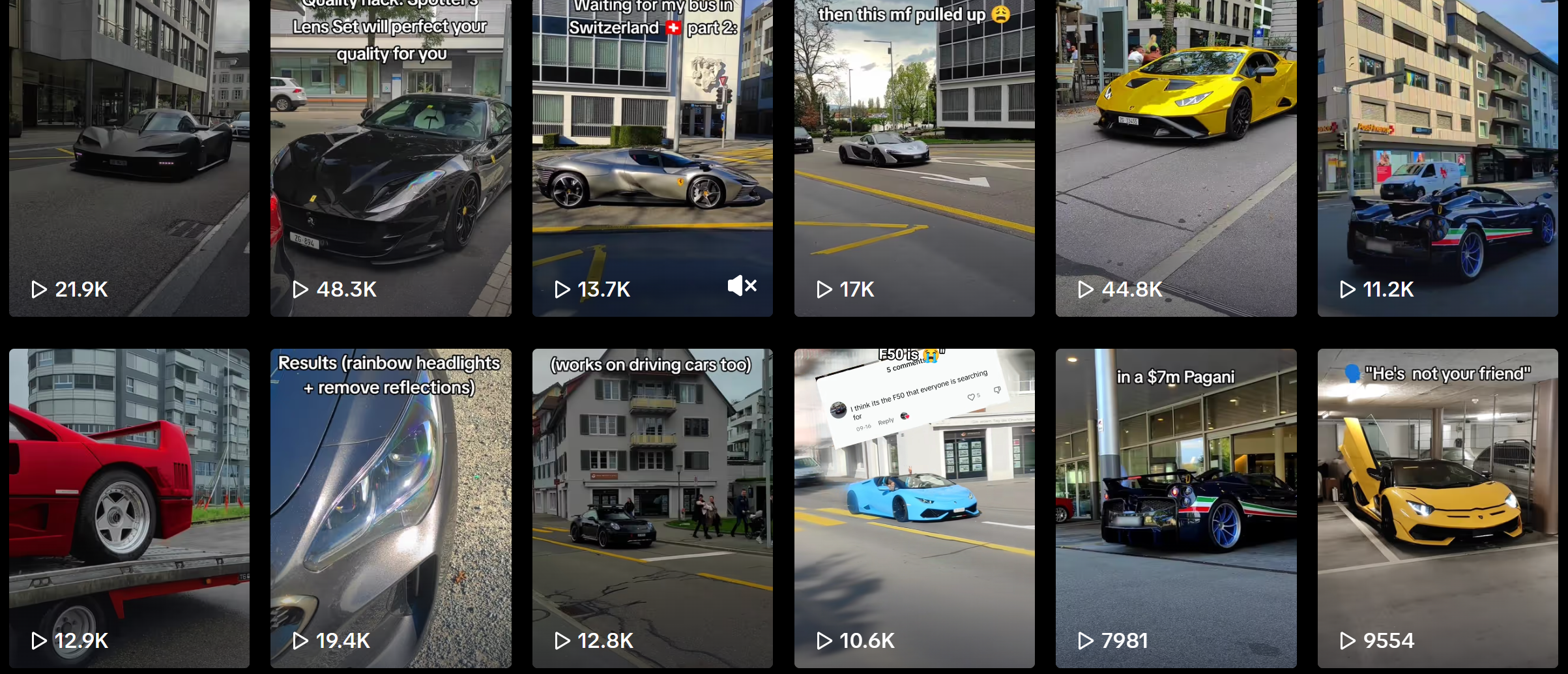The width and height of the screenshot is (1568, 674).
Task: Play '(works on driving cars too)' video
Action: coord(652,507)
